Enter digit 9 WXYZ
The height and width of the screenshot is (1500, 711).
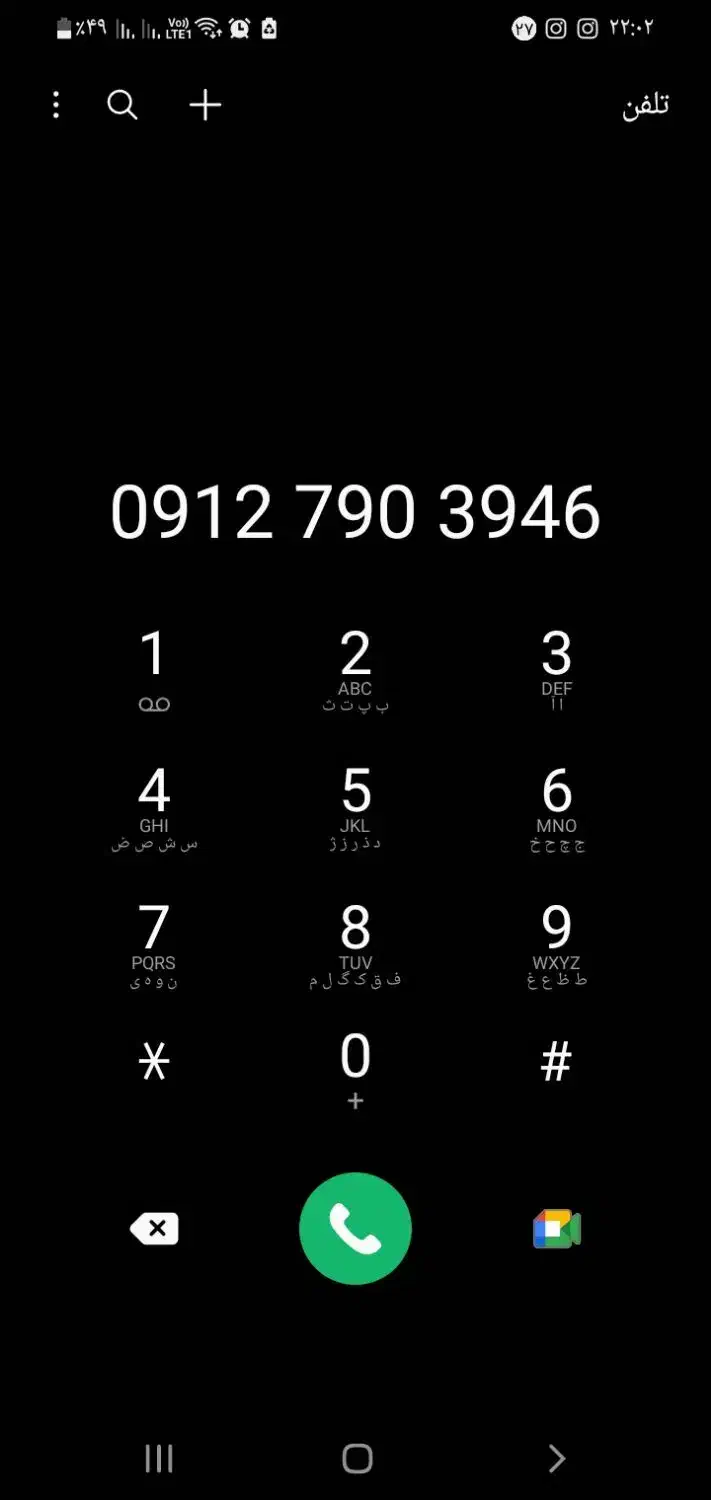[556, 944]
